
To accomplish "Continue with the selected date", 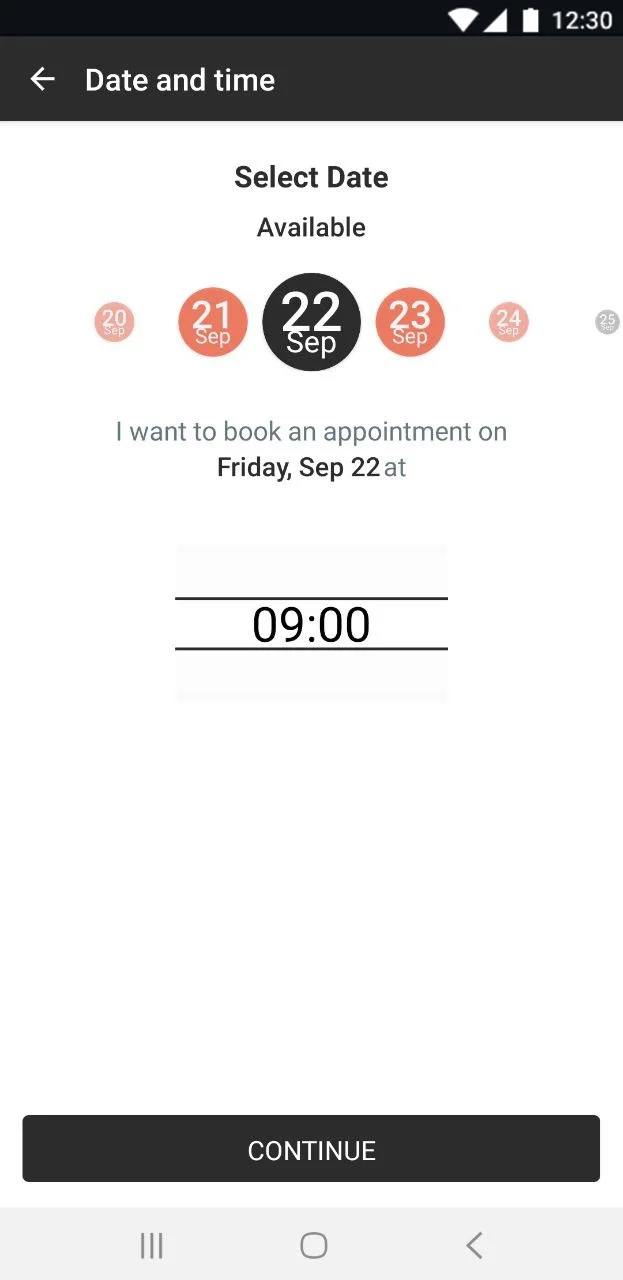I will pyautogui.click(x=311, y=1149).
